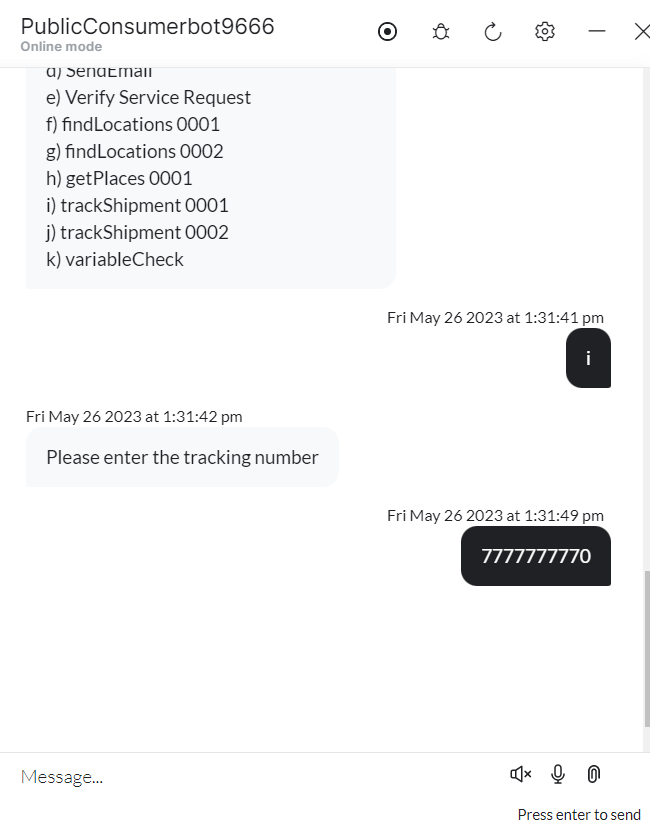Close the chat window

coord(641,32)
